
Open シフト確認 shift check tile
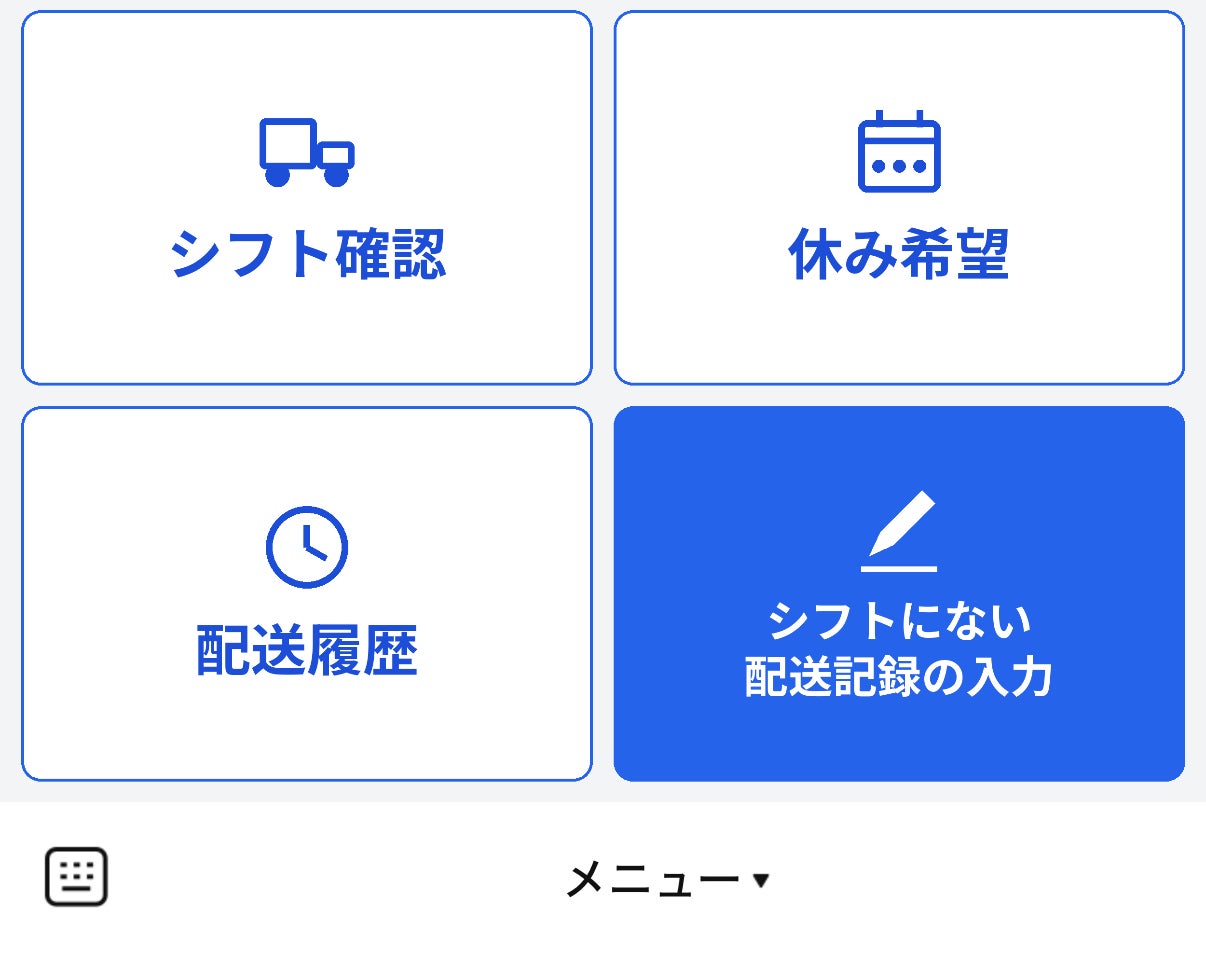(x=307, y=198)
